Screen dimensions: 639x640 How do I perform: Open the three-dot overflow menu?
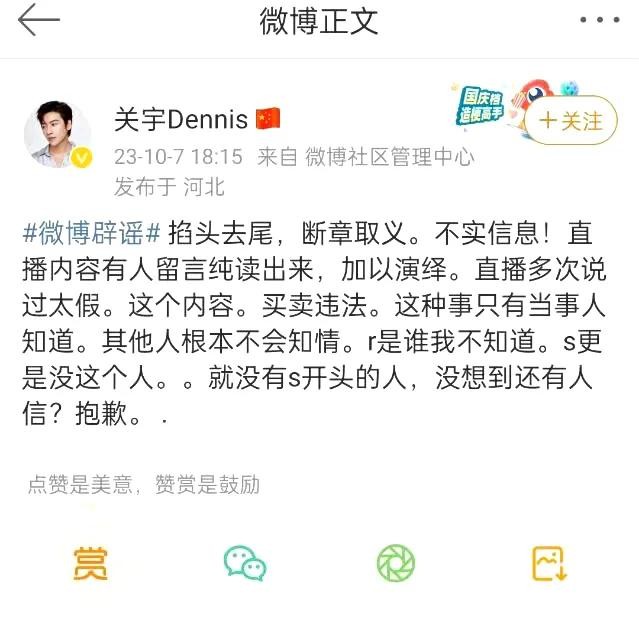click(600, 21)
